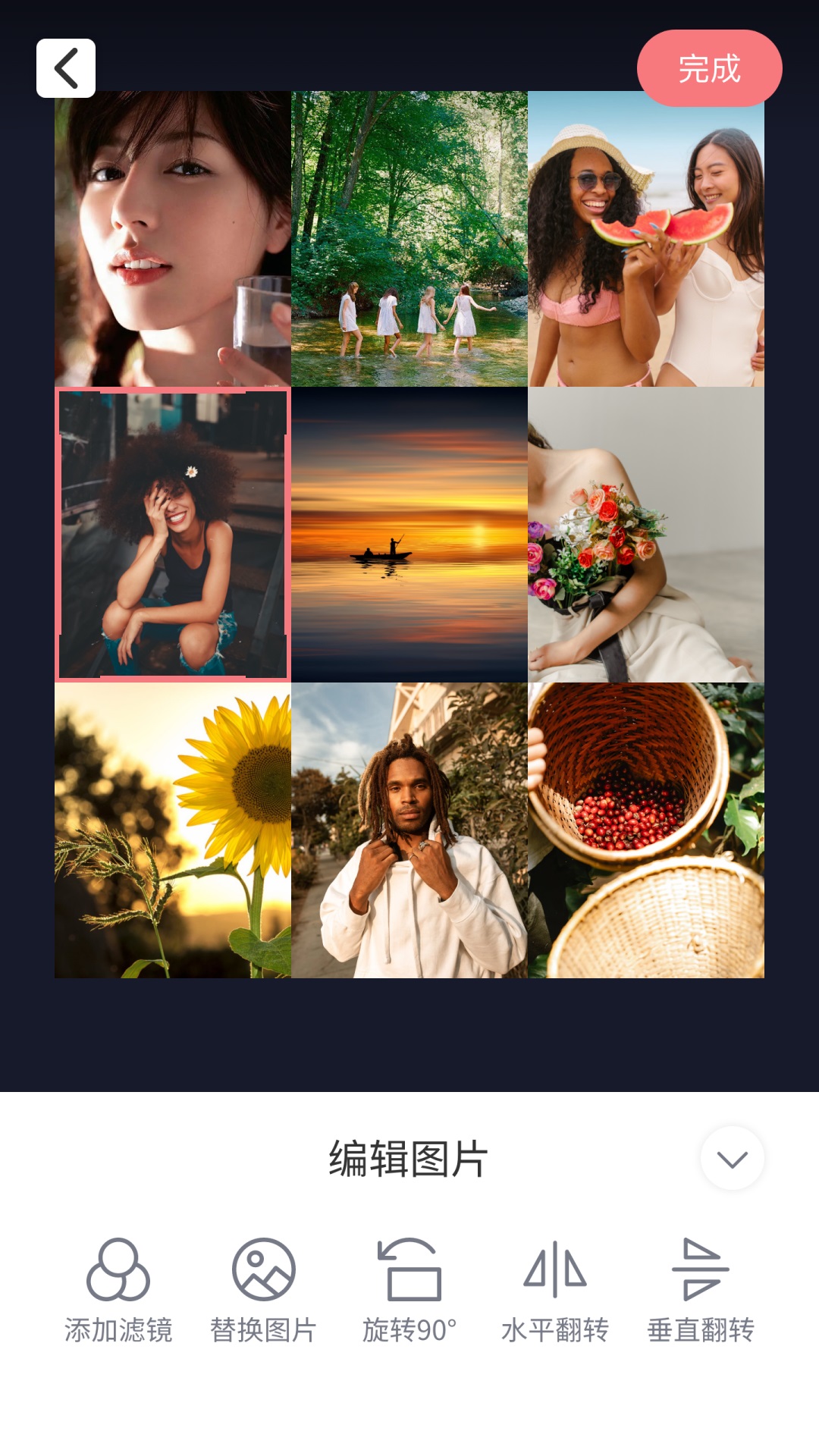Tap 完成 to finish editing
Screen dimensions: 819x1456
pyautogui.click(x=709, y=68)
